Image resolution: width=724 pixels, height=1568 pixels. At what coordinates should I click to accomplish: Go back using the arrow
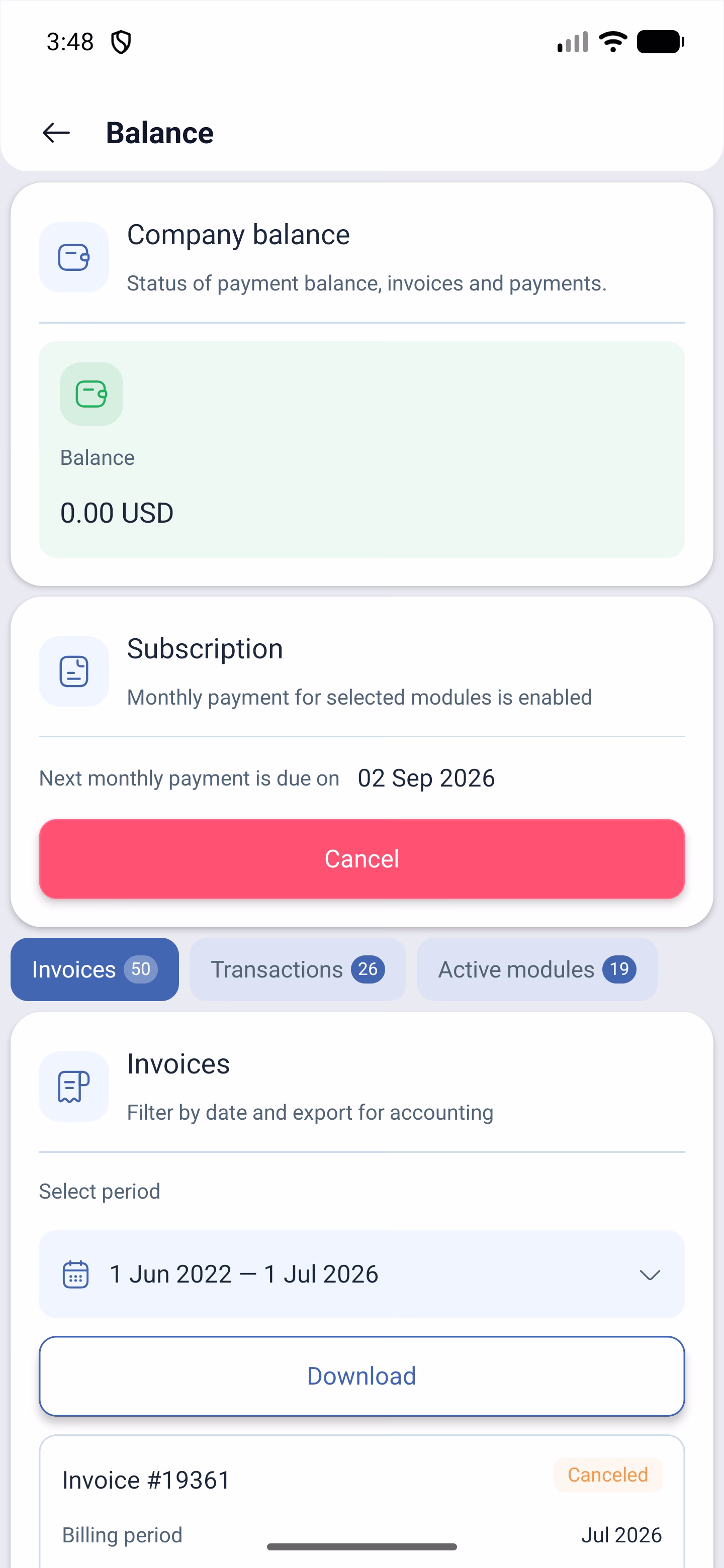(56, 133)
